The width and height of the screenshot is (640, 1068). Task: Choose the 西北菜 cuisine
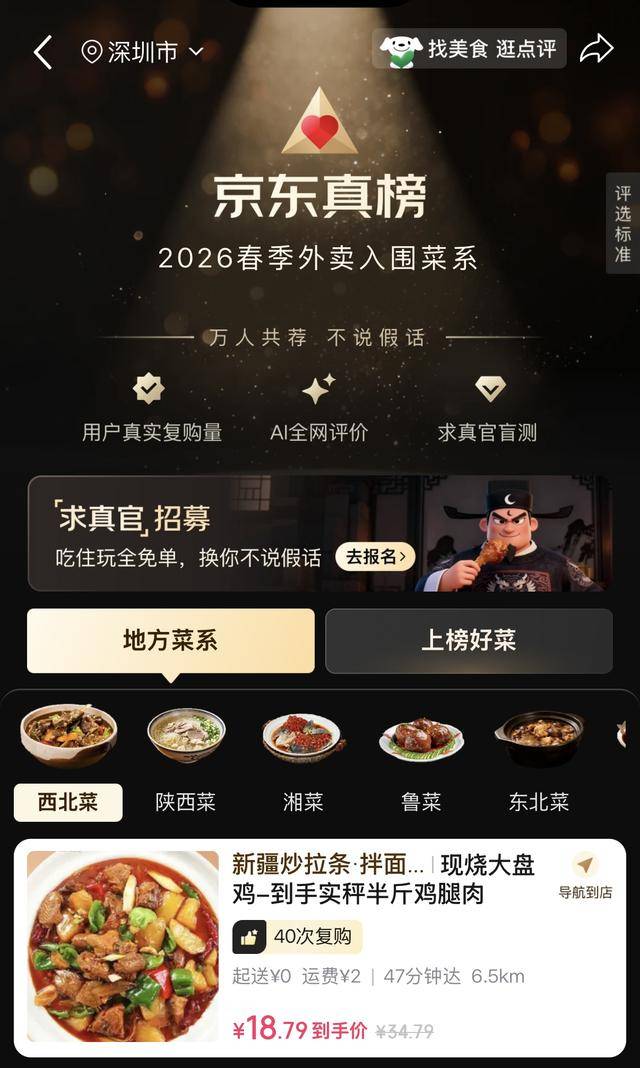point(68,801)
